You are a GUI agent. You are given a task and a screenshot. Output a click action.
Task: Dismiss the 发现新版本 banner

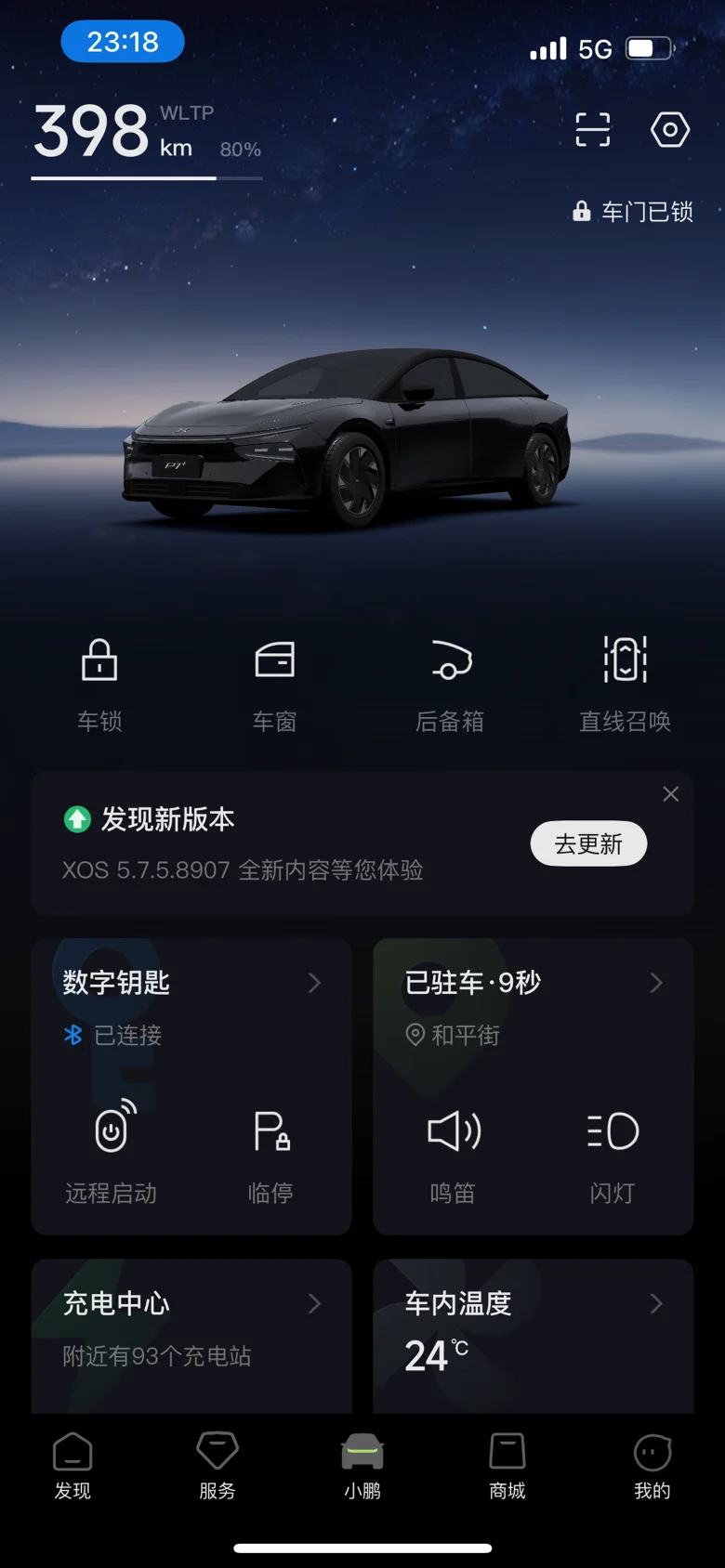point(671,794)
